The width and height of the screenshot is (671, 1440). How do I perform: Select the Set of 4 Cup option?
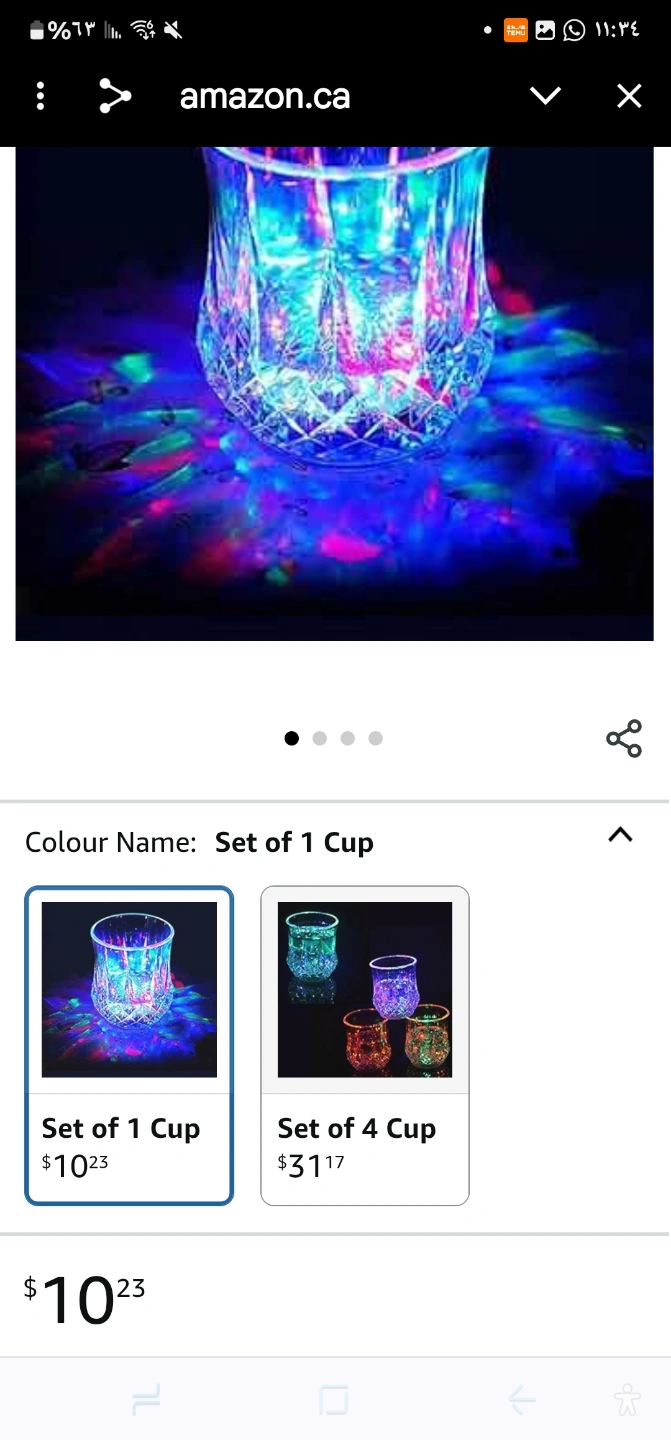click(x=365, y=1045)
